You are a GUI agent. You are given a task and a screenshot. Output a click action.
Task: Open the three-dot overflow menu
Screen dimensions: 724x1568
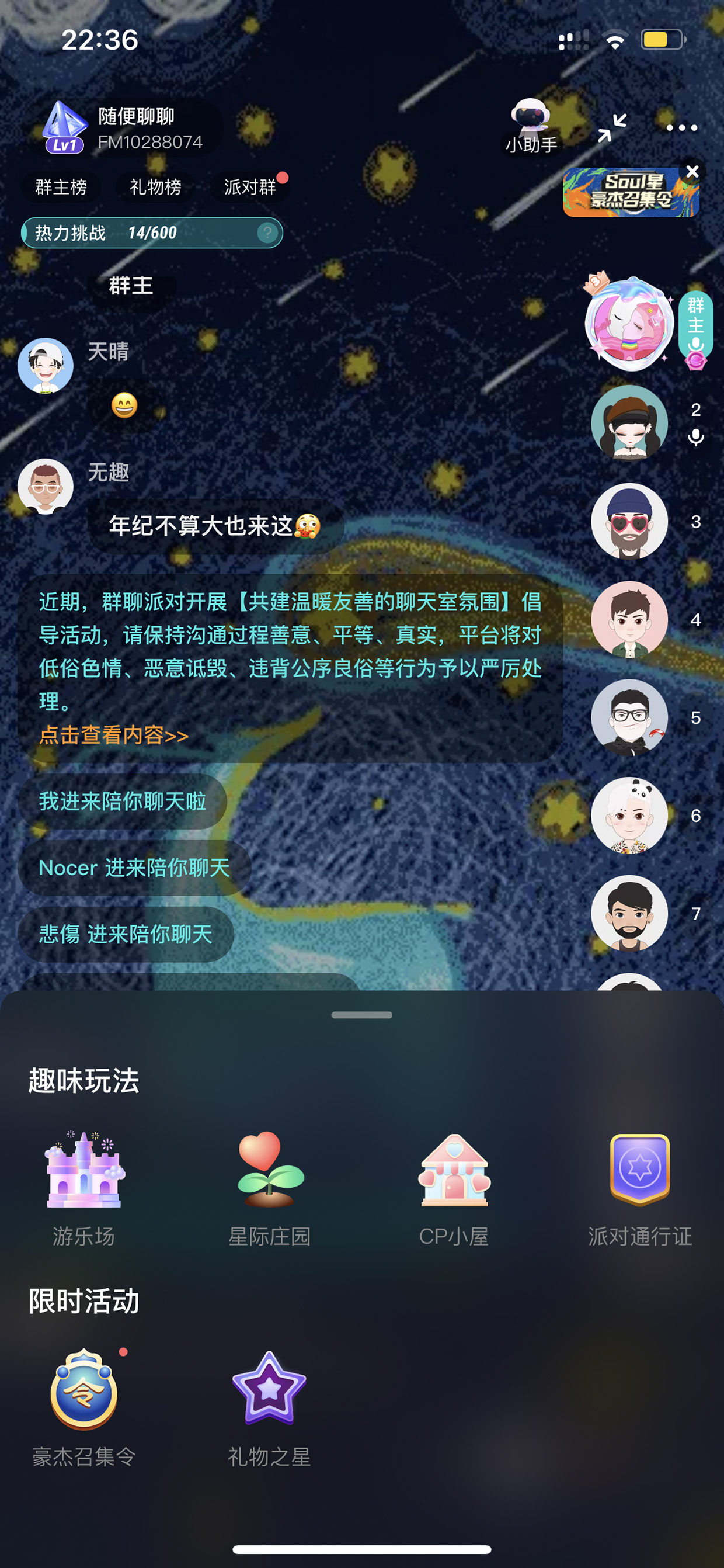(681, 128)
